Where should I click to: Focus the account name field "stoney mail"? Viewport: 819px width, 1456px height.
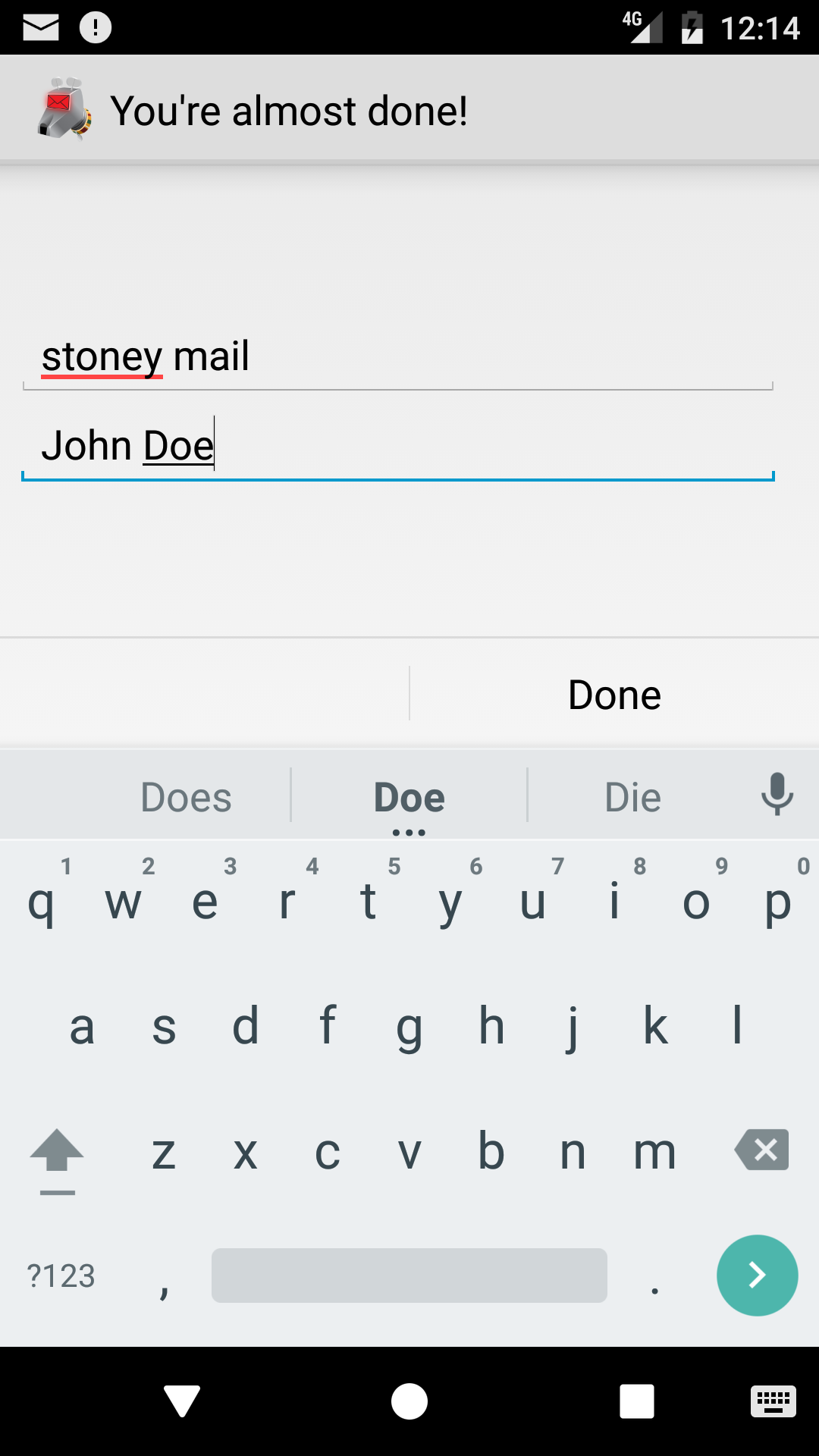click(x=397, y=356)
